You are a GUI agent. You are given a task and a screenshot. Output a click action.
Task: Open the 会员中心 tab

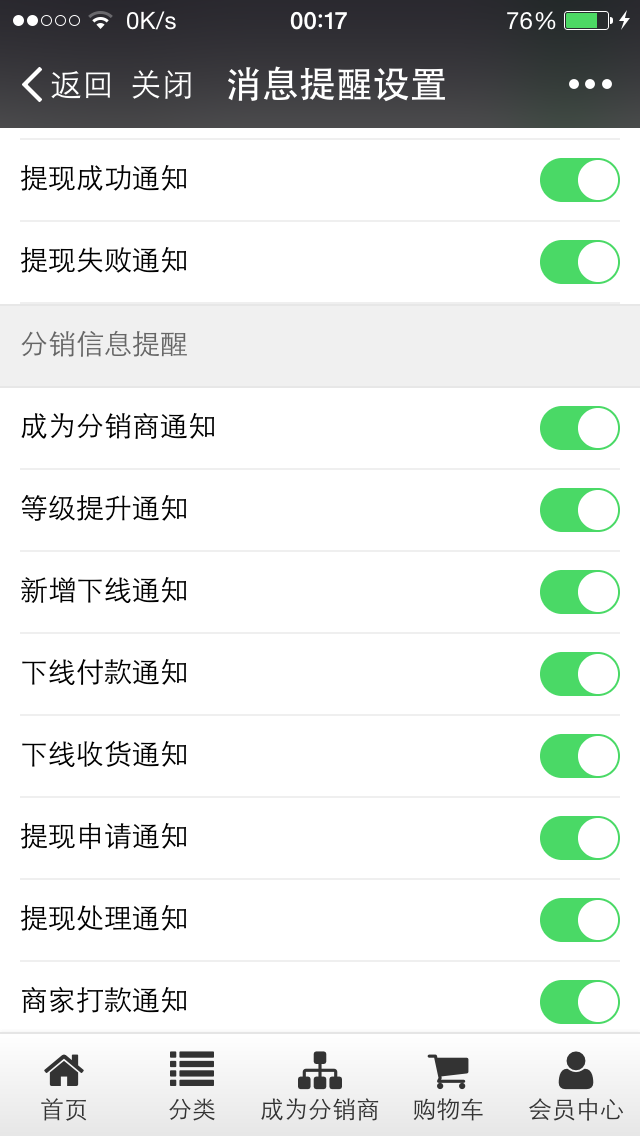click(x=576, y=1085)
